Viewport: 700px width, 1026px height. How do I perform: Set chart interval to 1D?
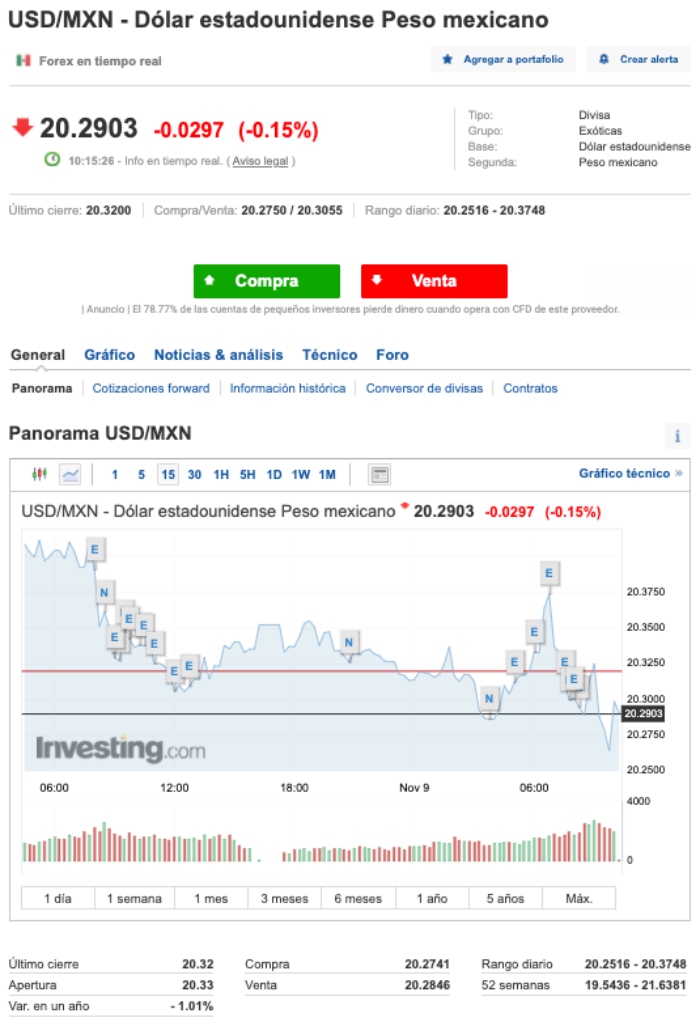(x=274, y=475)
